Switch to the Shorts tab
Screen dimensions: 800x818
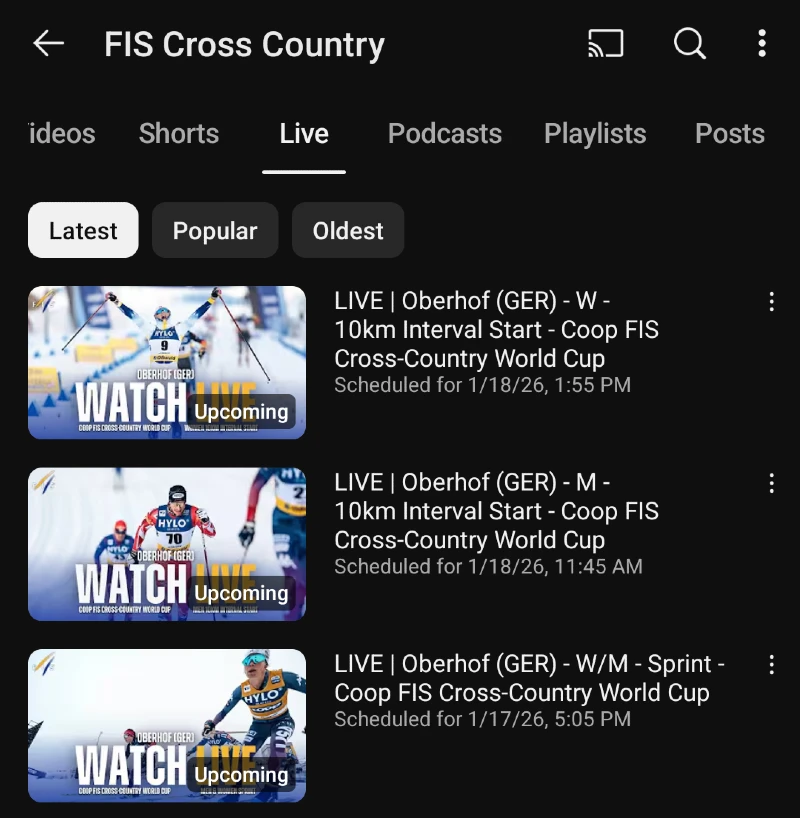[179, 134]
